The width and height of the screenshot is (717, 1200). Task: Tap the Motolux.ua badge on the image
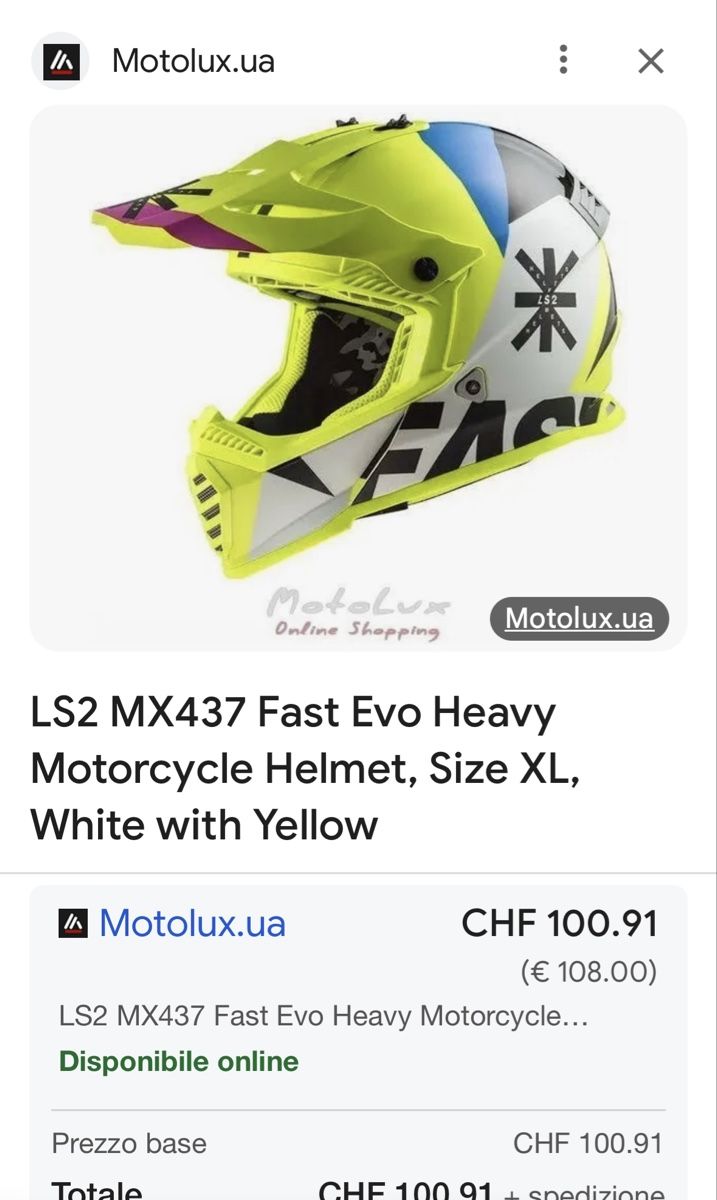point(579,619)
